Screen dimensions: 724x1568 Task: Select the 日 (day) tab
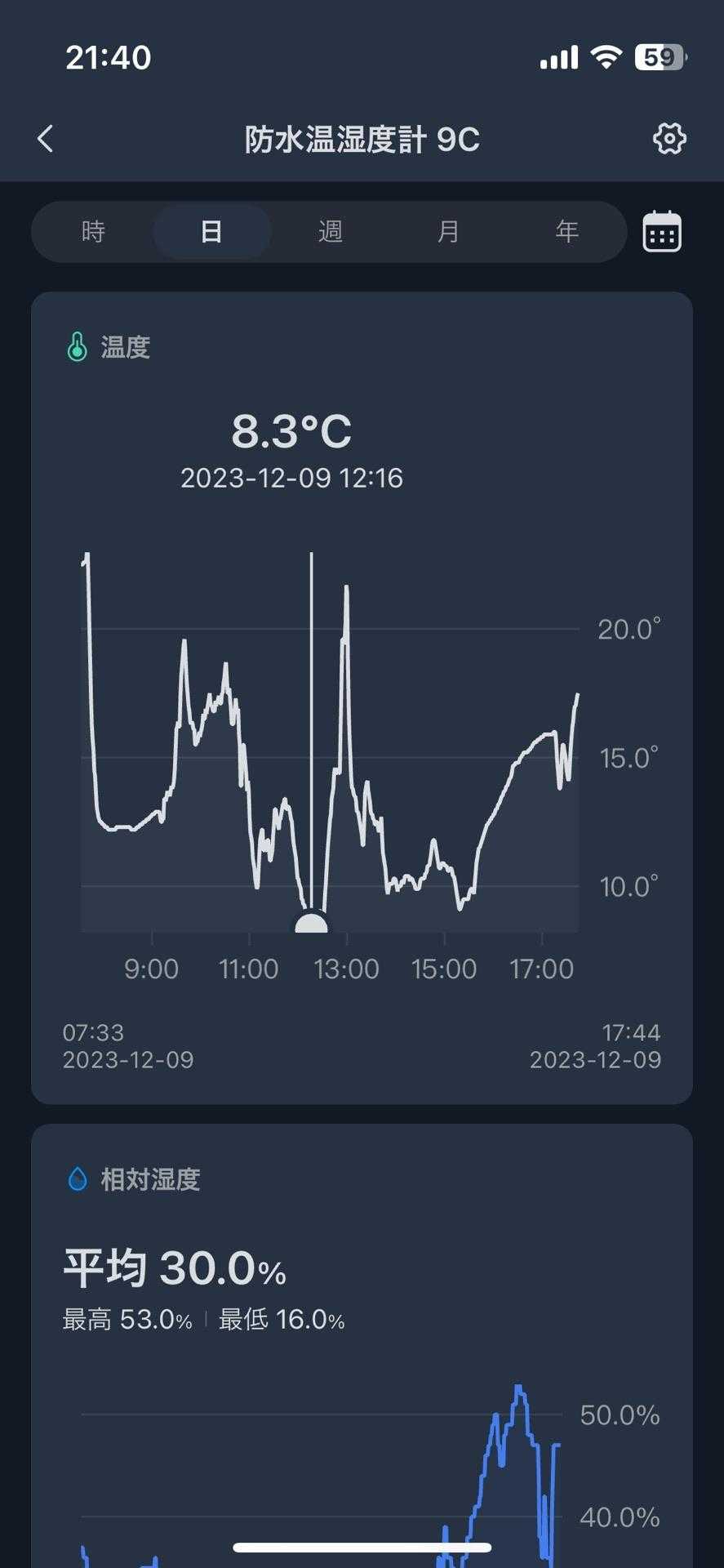[x=211, y=232]
